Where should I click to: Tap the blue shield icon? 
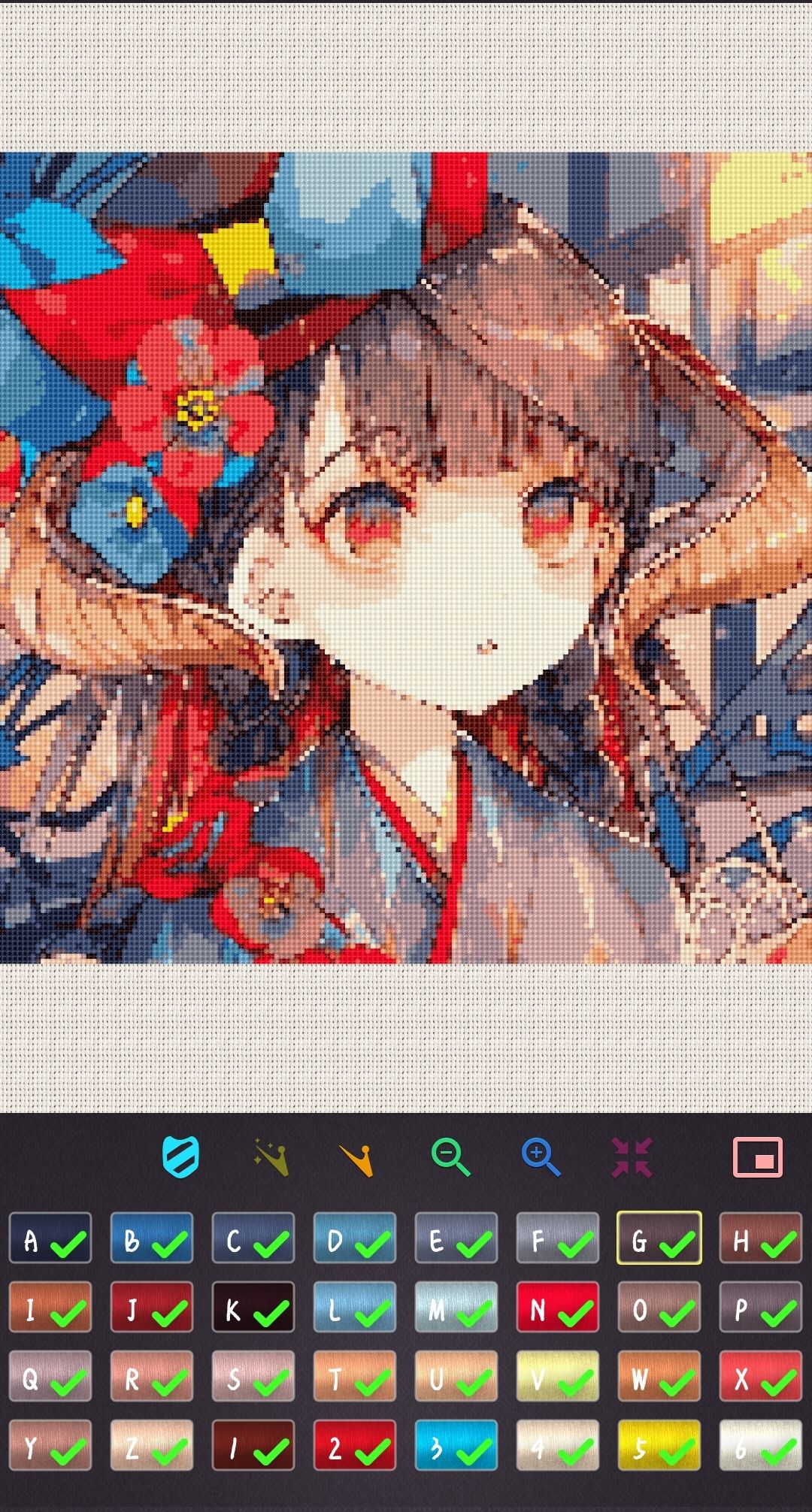[x=180, y=1156]
